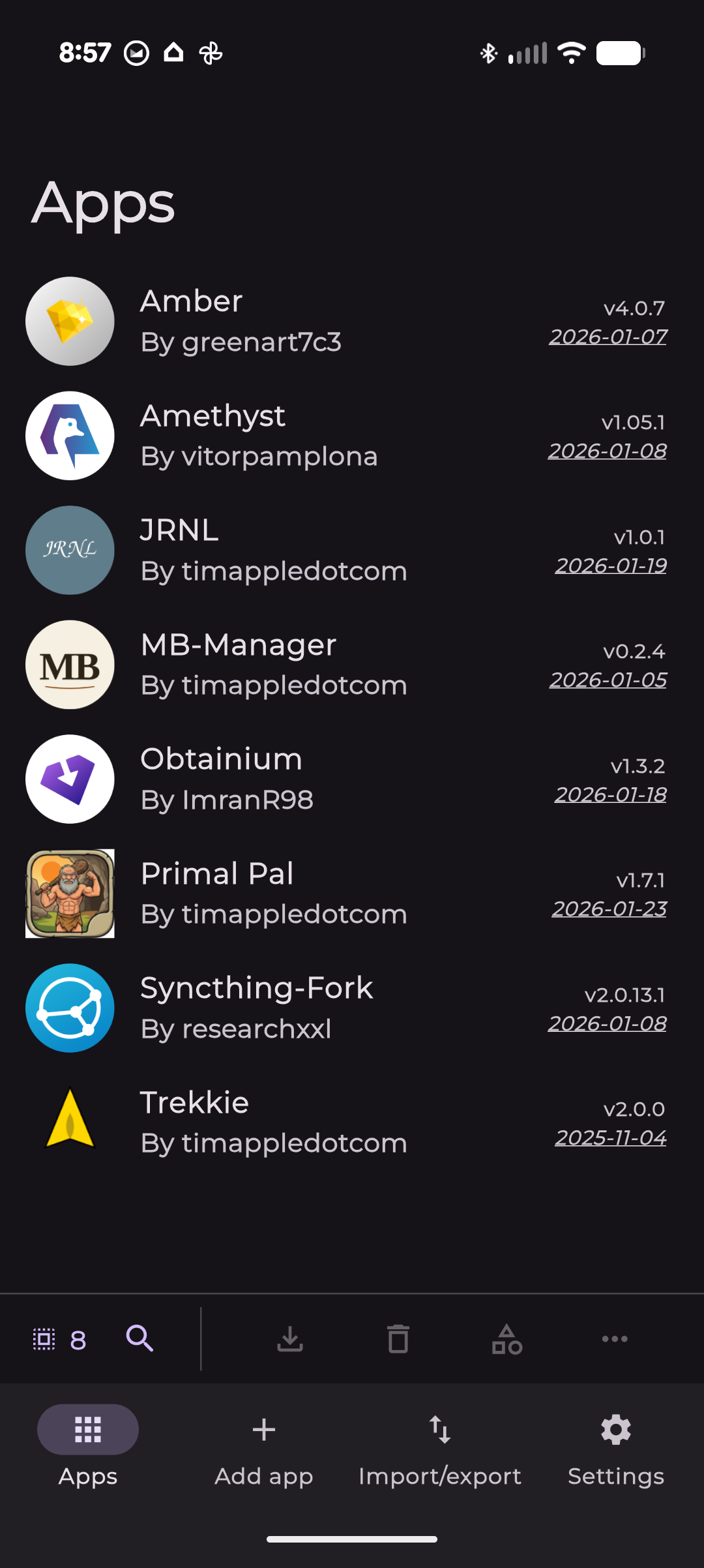Open the 2026-01-18 release date link for Obtainium

pyautogui.click(x=610, y=794)
